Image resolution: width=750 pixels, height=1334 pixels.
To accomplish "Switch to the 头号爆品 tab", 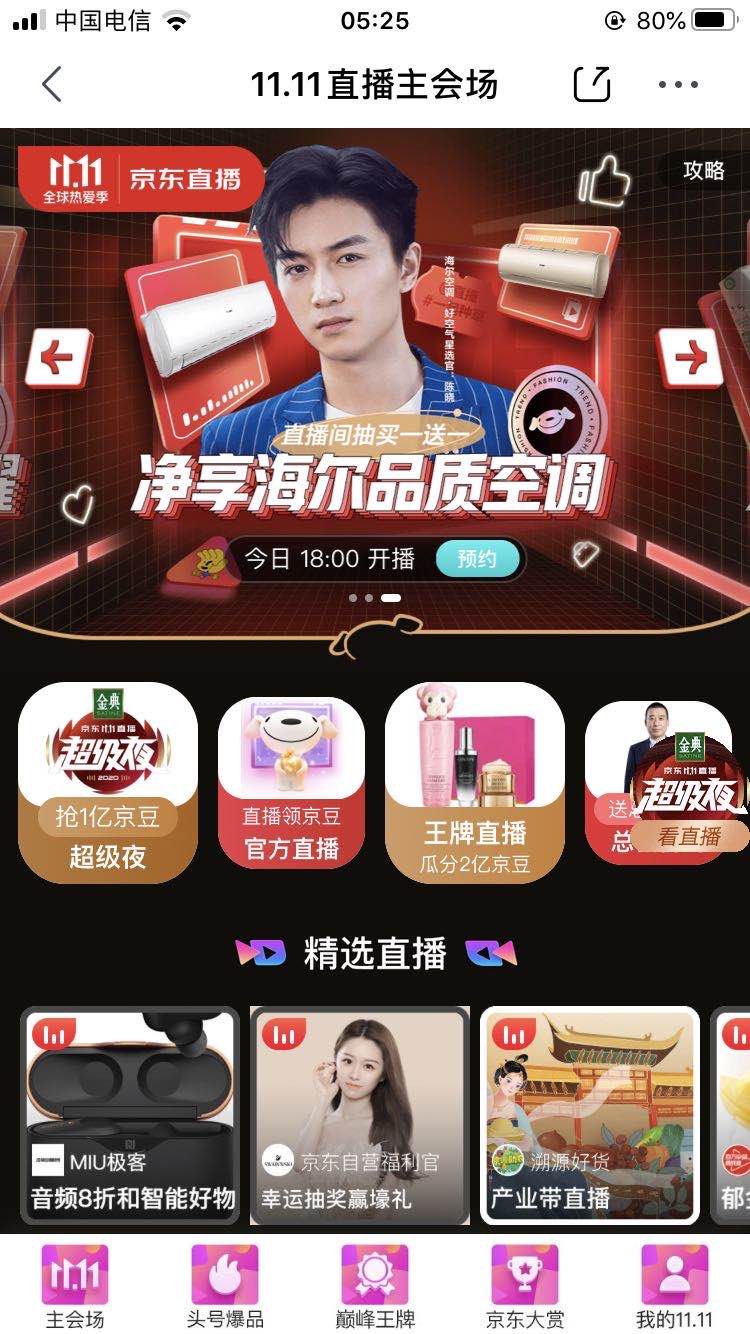I will coord(225,1289).
